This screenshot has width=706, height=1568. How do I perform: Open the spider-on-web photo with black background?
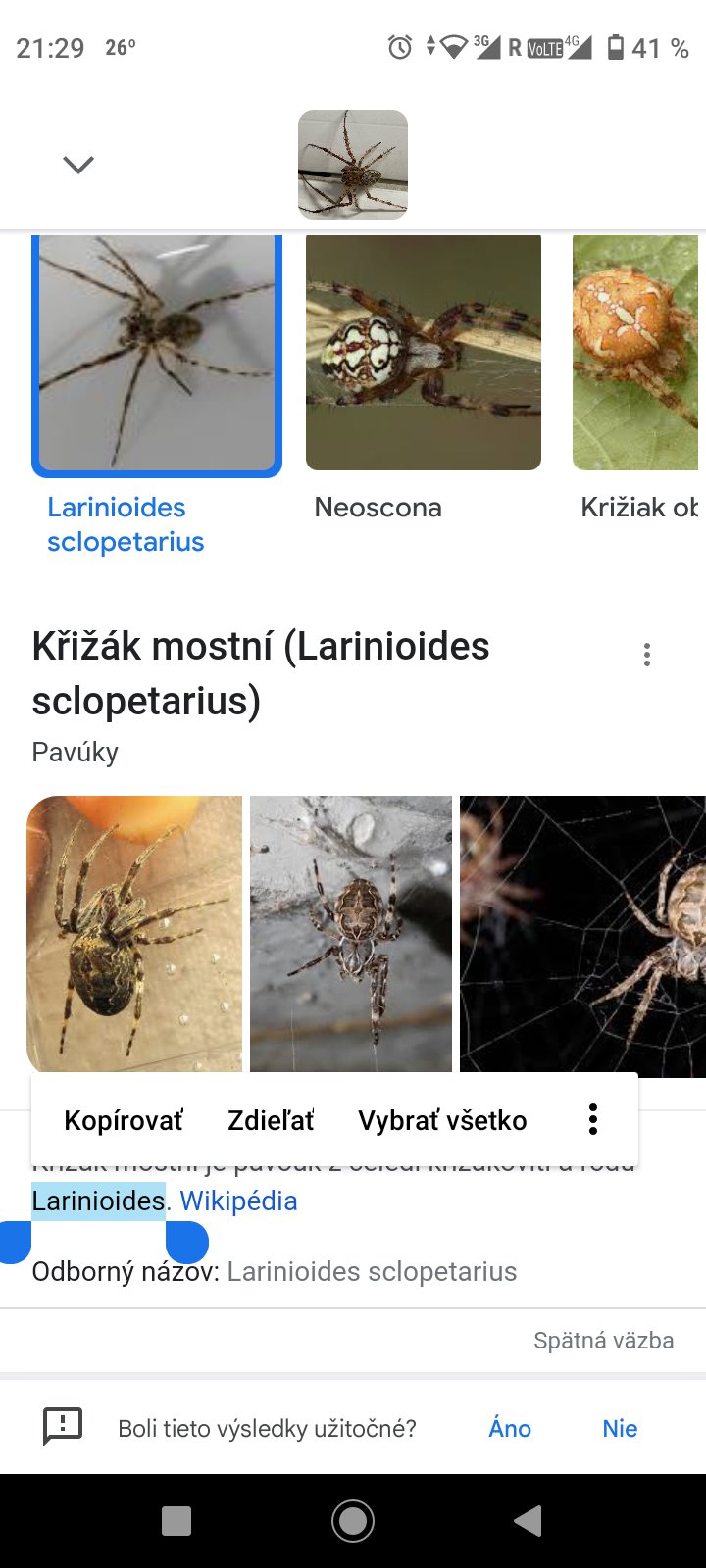(582, 935)
